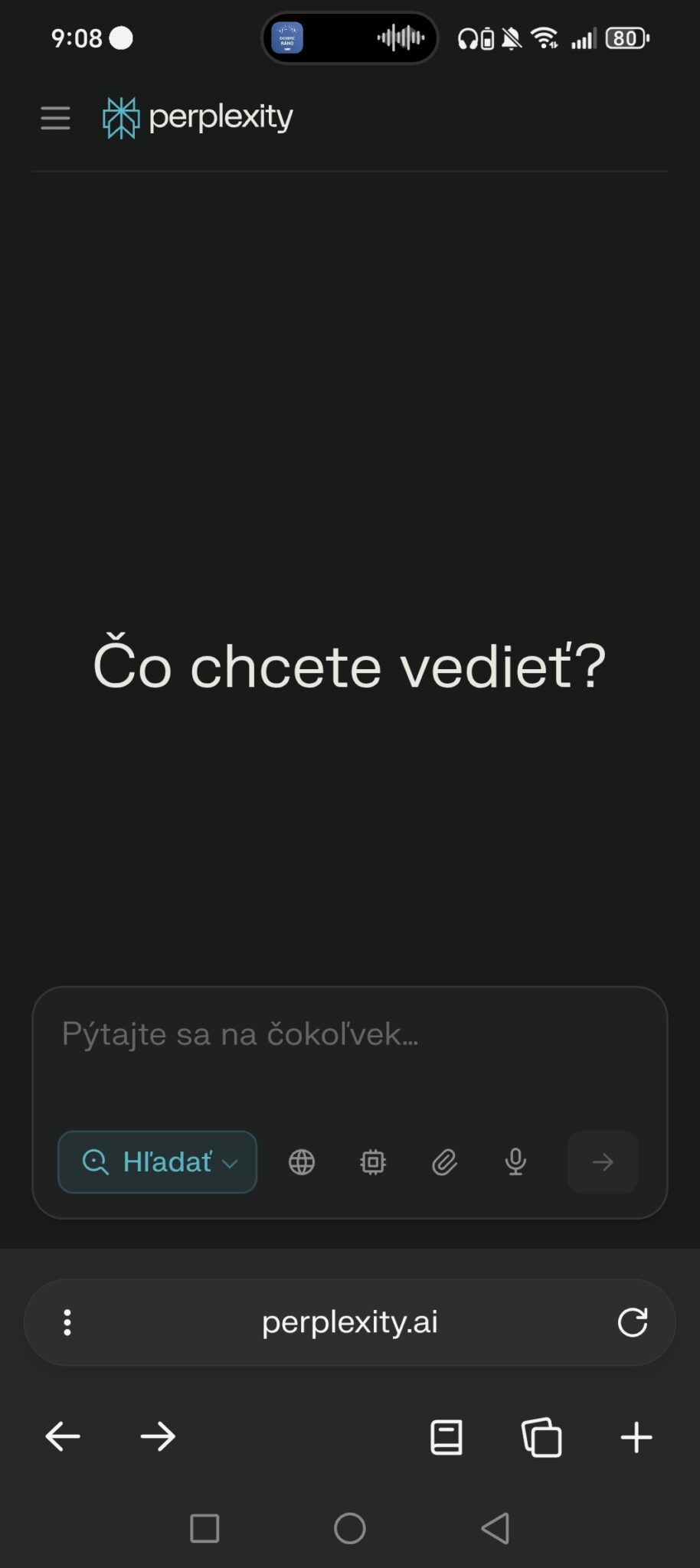Start voice input with microphone
This screenshot has height=1568, width=700.
(515, 1162)
